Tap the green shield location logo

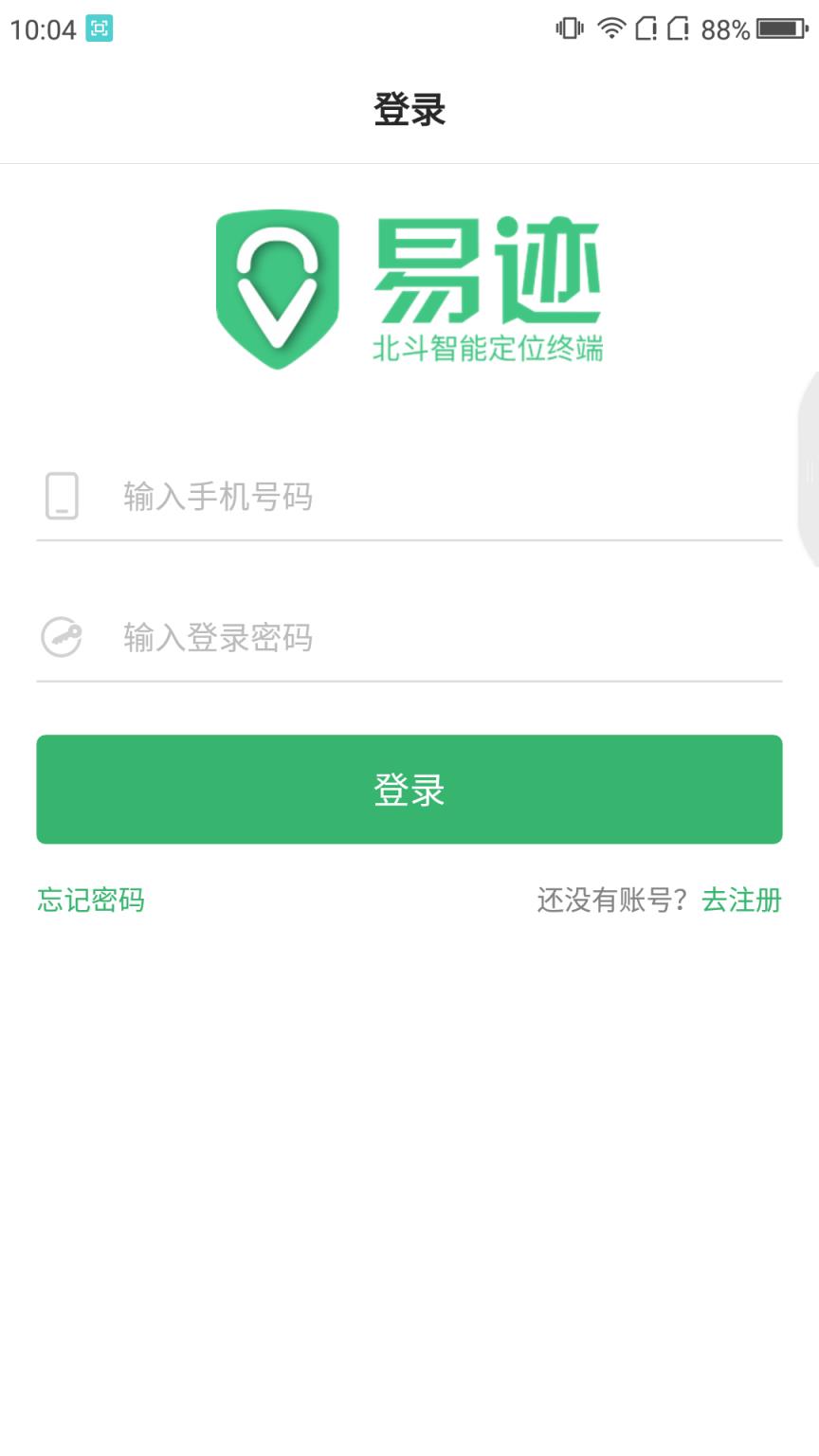point(278,289)
